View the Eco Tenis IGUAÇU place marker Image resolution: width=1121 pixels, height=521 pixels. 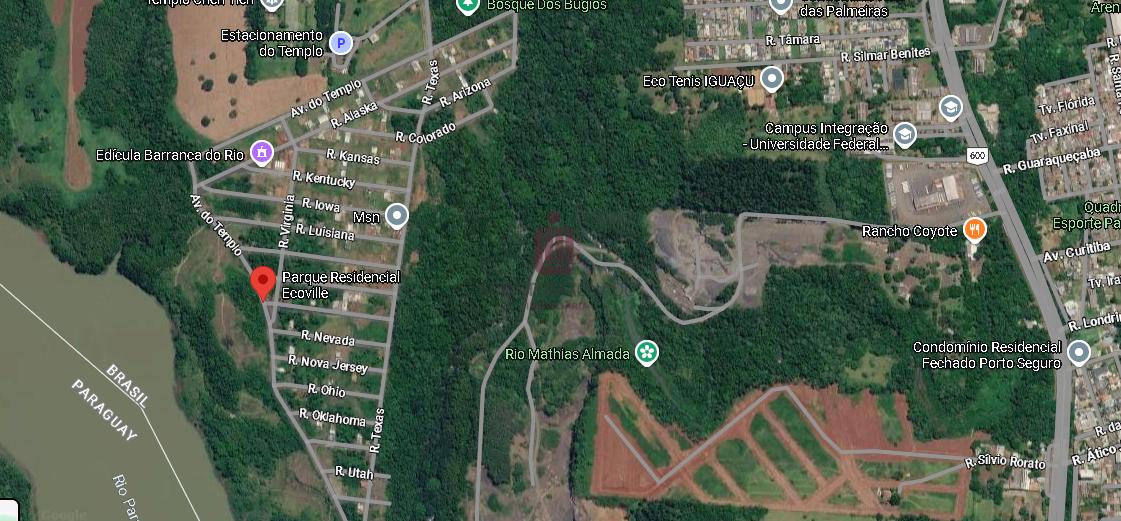tap(771, 78)
